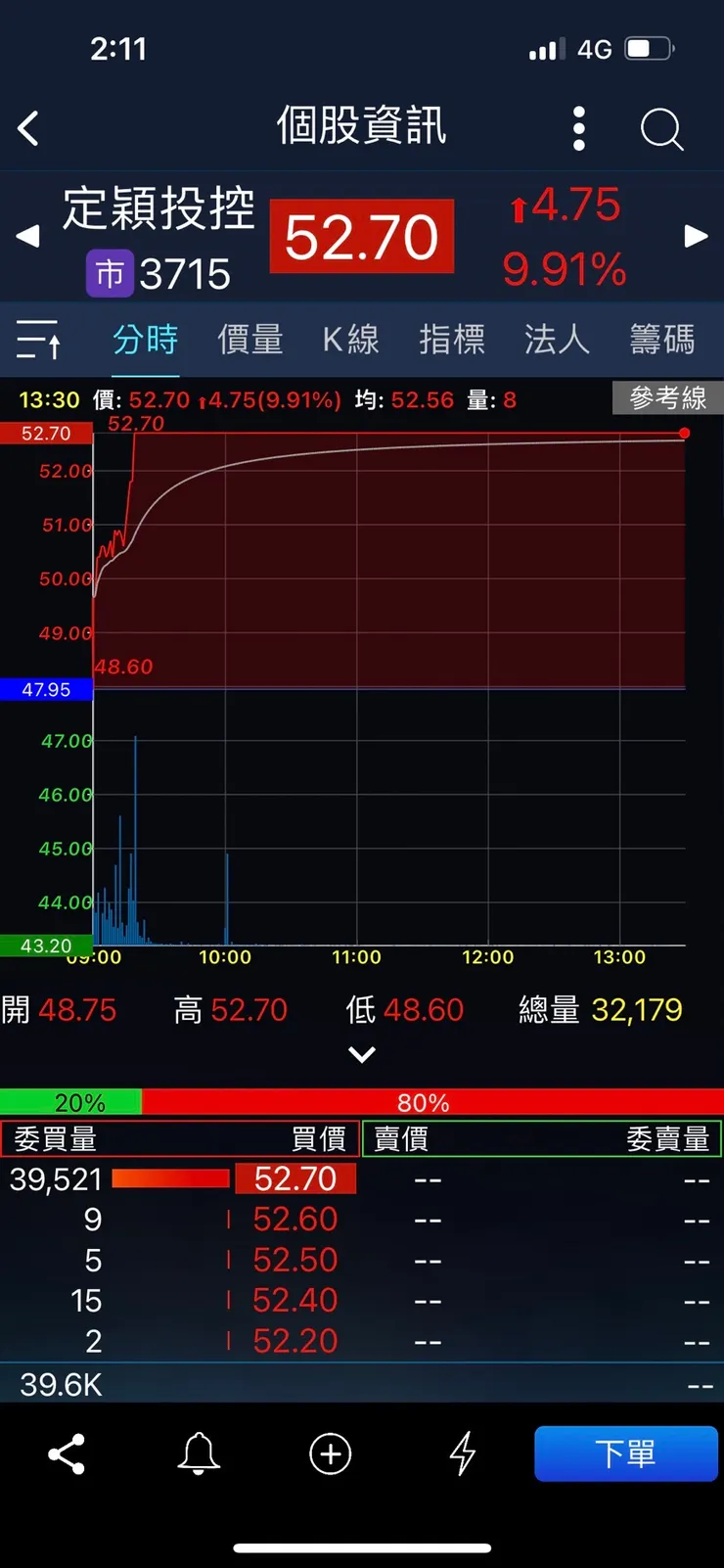The width and height of the screenshot is (724, 1568).
Task: Open the share options via share icon
Action: (65, 1454)
